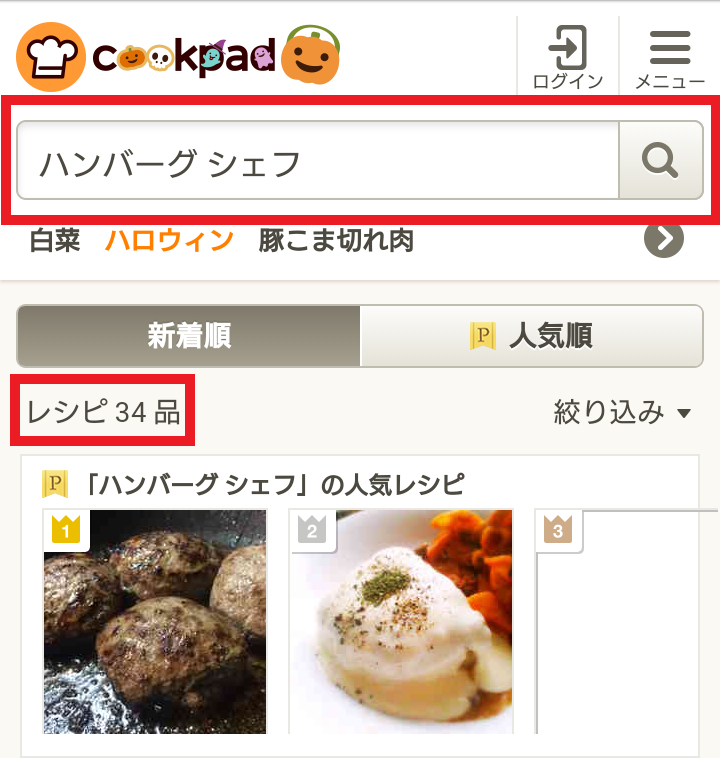Open the rank 2 popular recipe
The image size is (720, 758).
(401, 621)
